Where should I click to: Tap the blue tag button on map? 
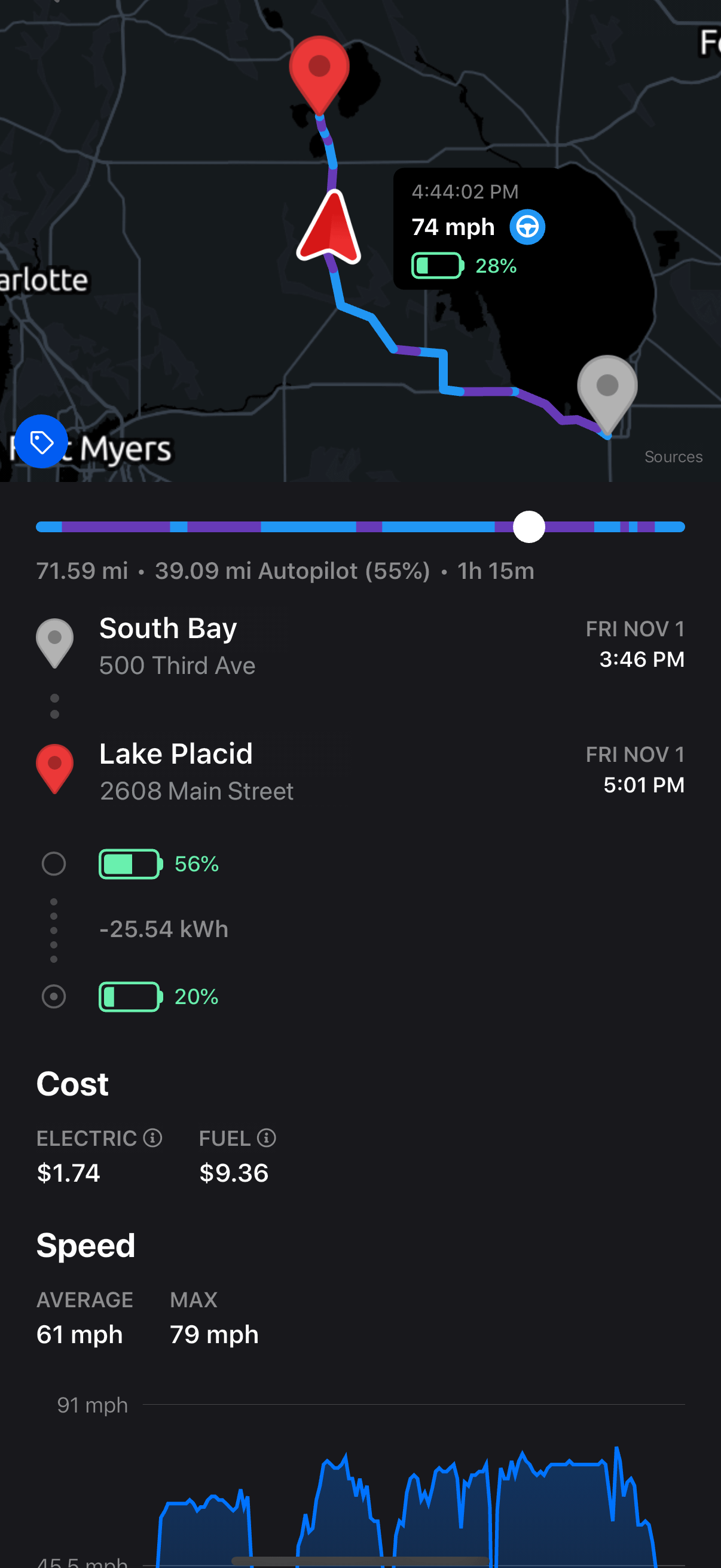pyautogui.click(x=41, y=441)
